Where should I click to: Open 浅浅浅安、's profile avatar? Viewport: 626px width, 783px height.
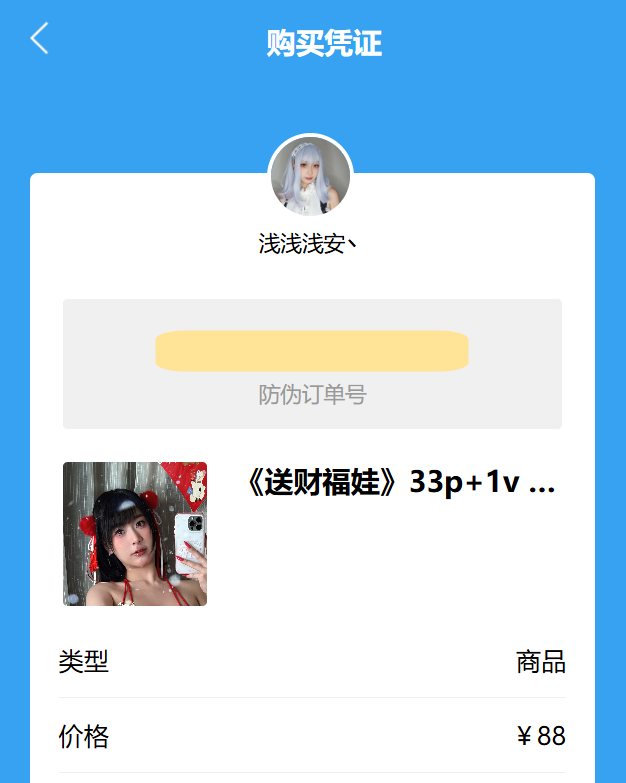(x=311, y=177)
